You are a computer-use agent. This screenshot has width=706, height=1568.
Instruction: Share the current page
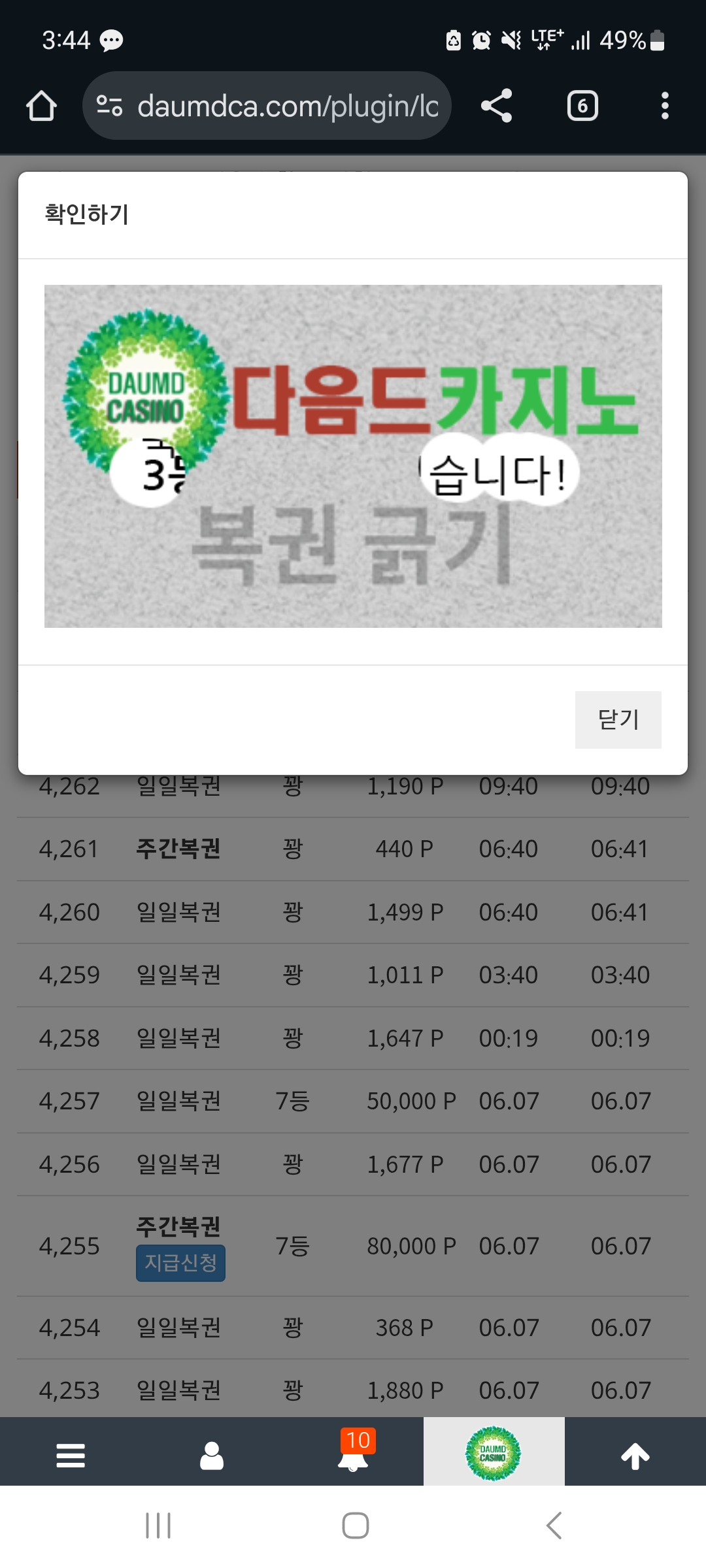tap(496, 106)
